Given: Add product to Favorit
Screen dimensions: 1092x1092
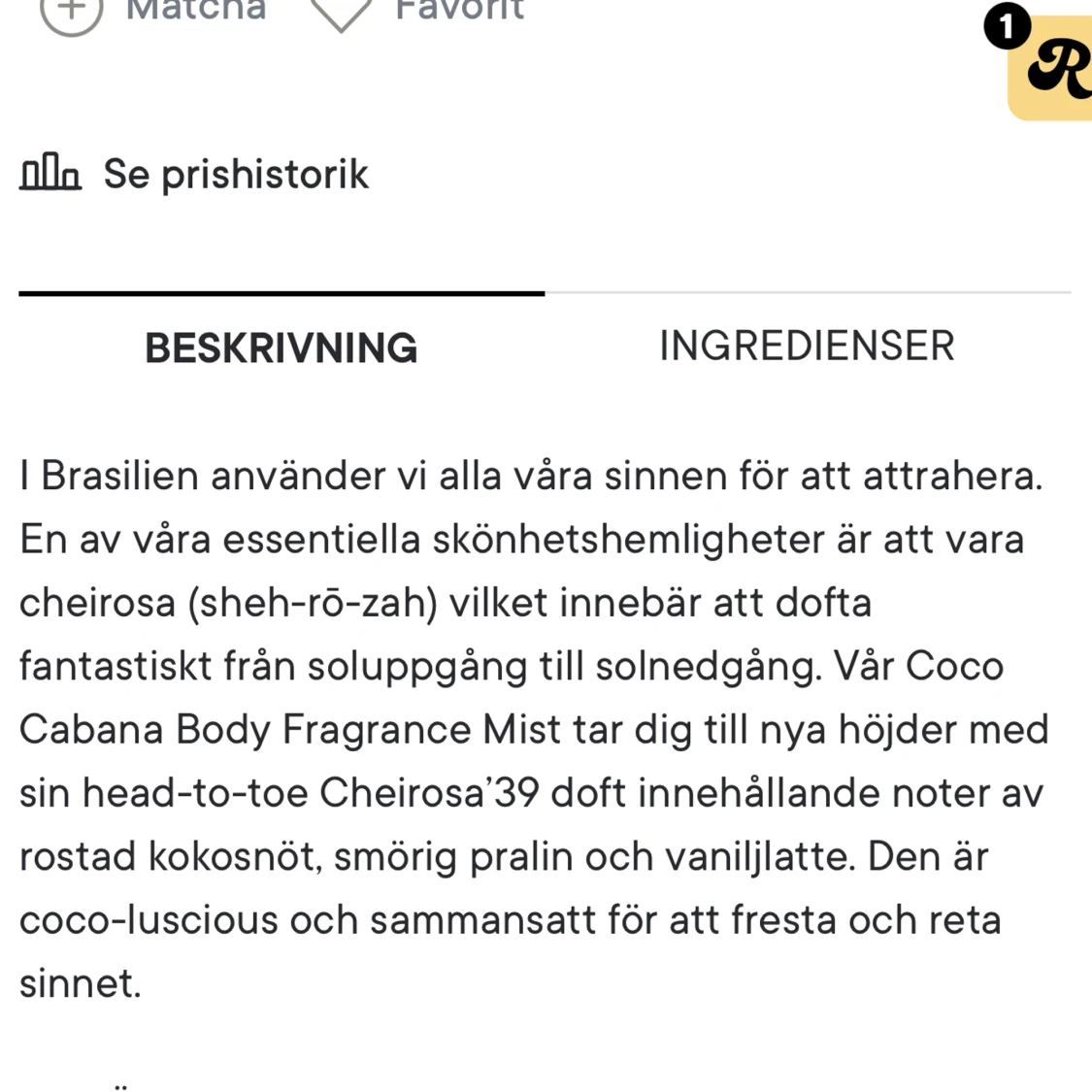Looking at the screenshot, I should tap(342, 12).
